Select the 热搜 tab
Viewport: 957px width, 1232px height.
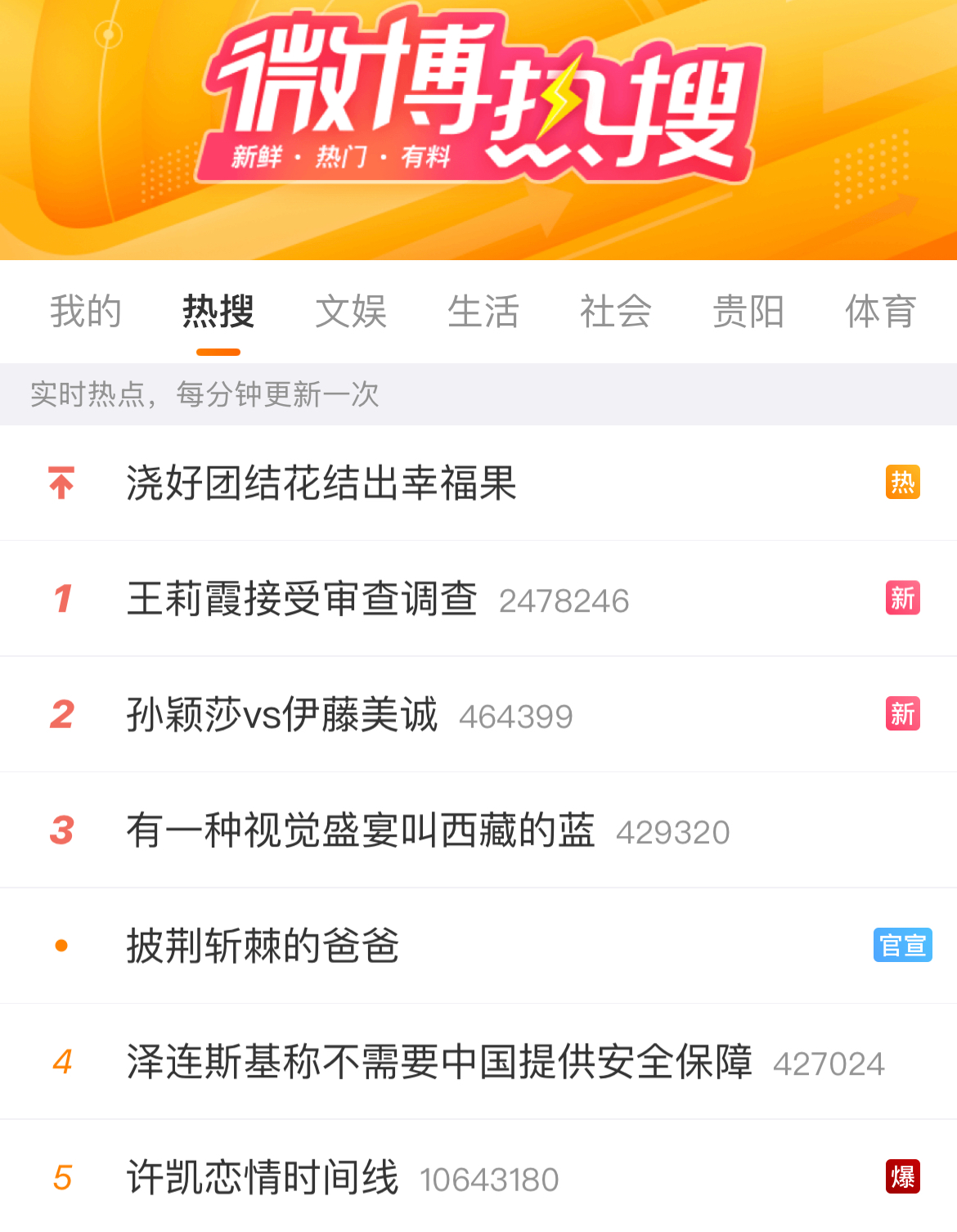[x=218, y=312]
